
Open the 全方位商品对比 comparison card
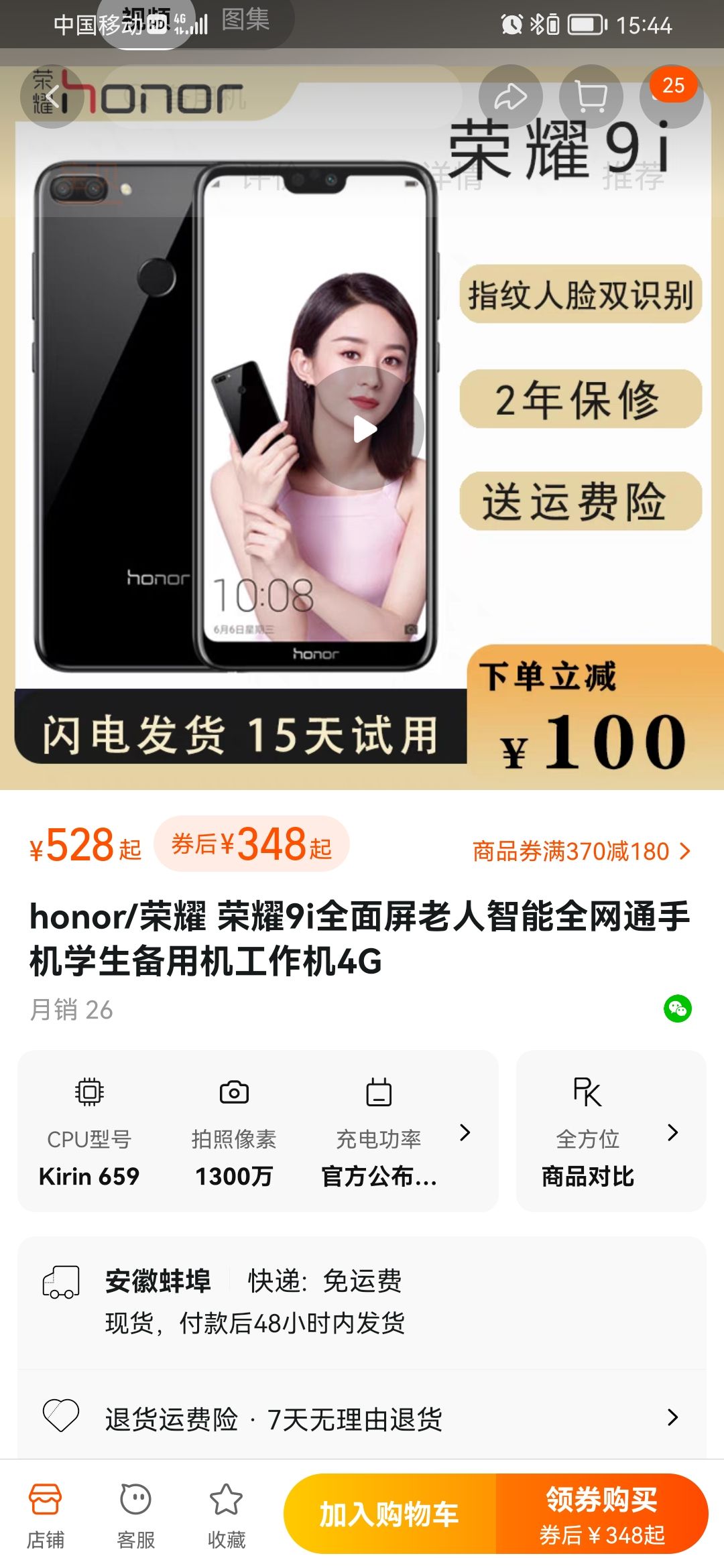tap(610, 1131)
